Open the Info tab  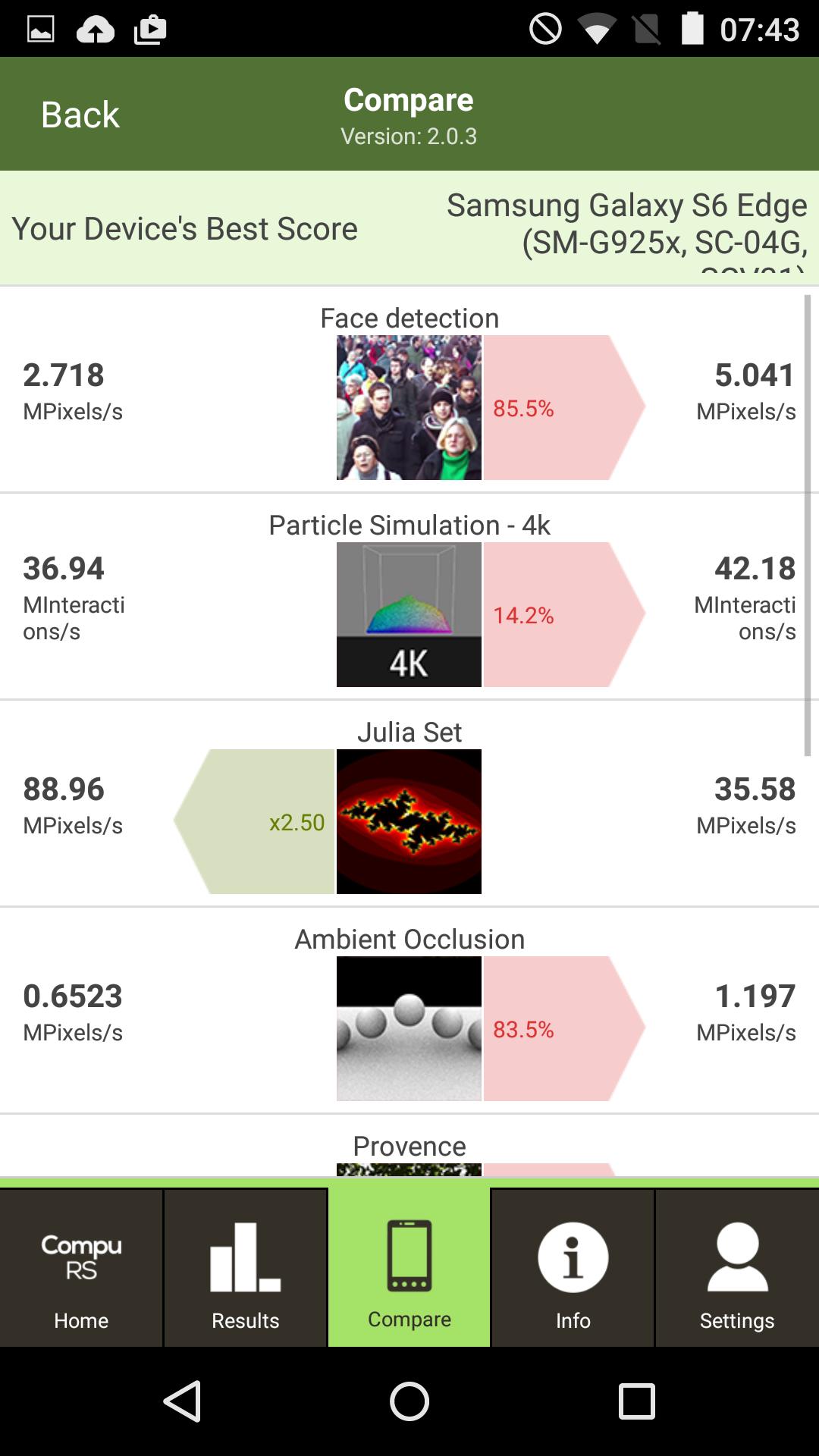coord(573,1268)
